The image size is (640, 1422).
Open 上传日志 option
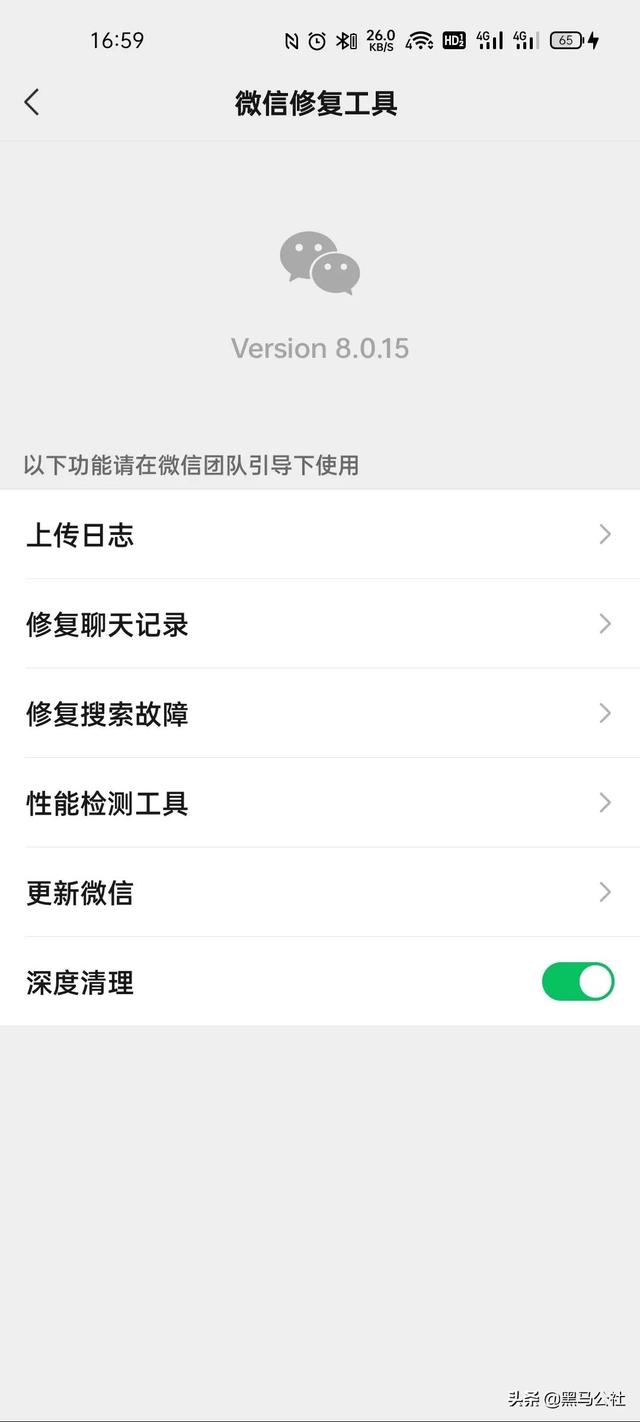pyautogui.click(x=320, y=535)
